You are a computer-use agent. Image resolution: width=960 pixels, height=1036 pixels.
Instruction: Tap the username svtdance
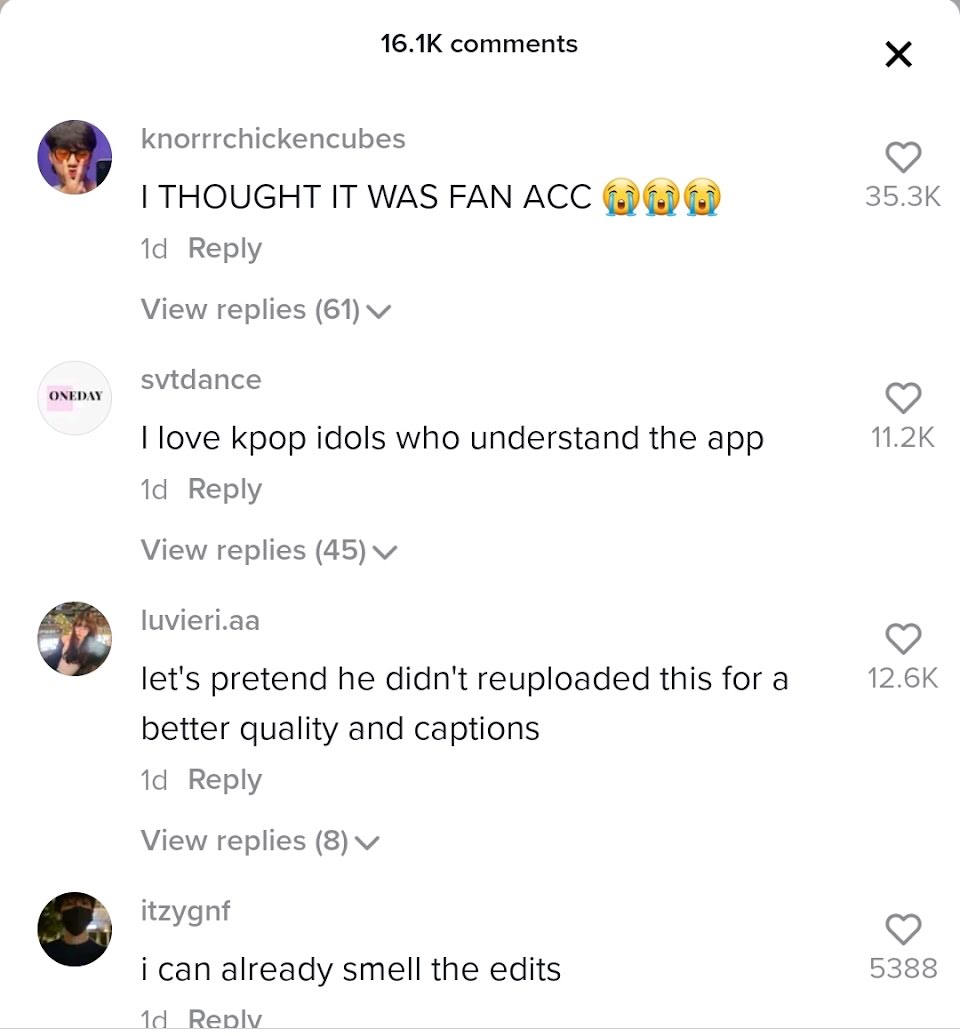[201, 380]
